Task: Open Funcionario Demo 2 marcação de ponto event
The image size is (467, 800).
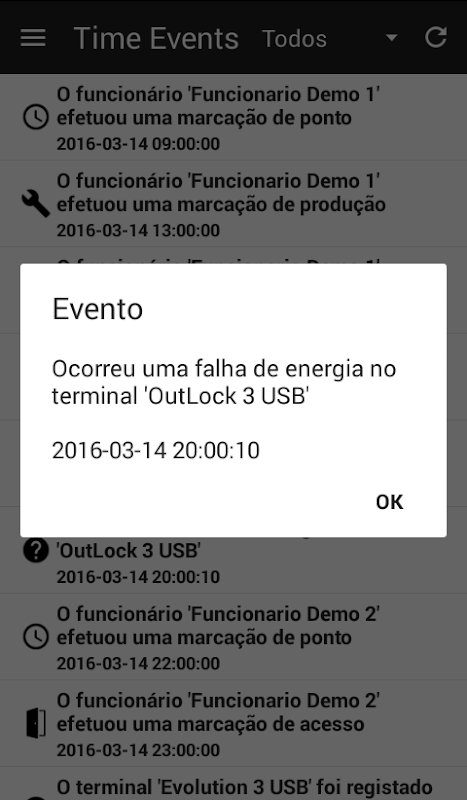Action: tap(233, 637)
